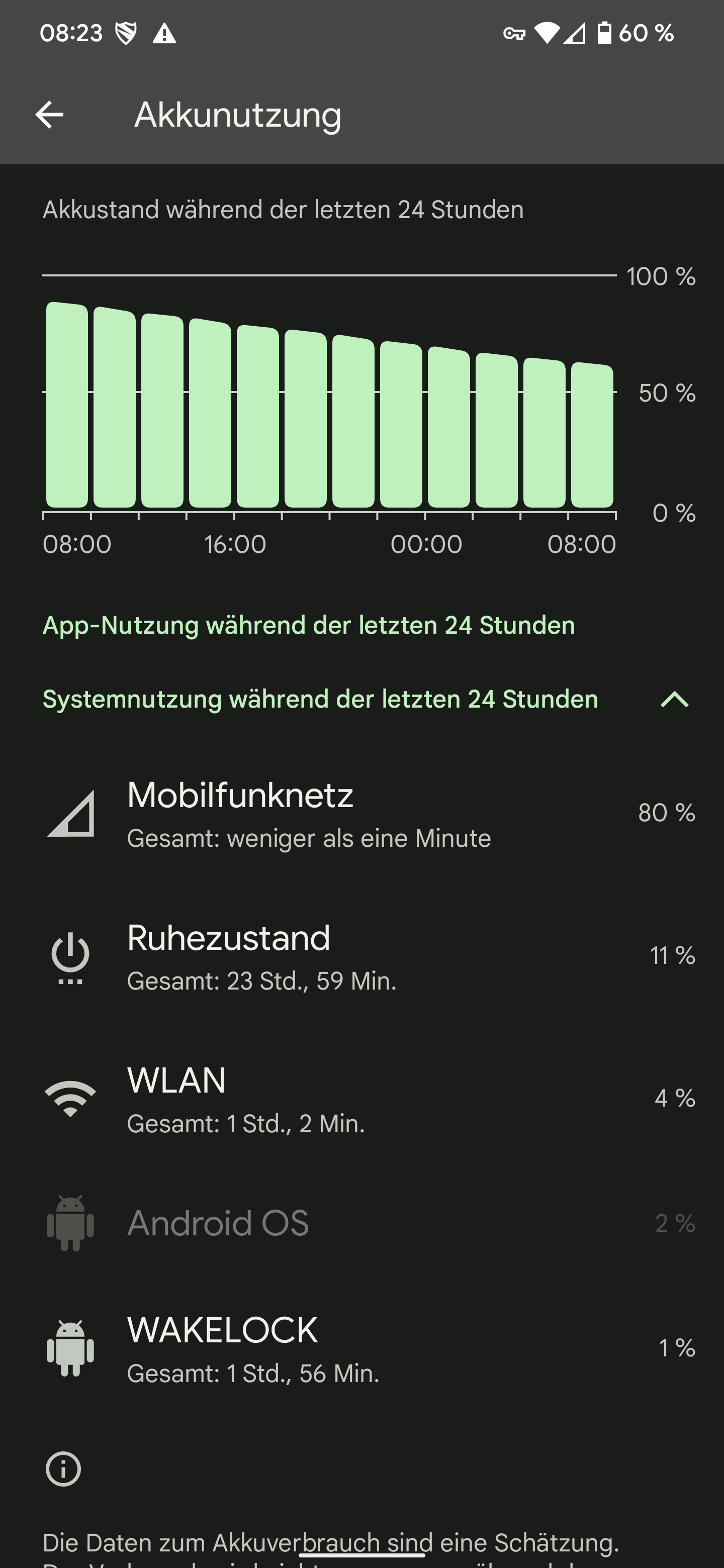
Task: Select the WAKELOCK Android icon
Action: point(69,1346)
